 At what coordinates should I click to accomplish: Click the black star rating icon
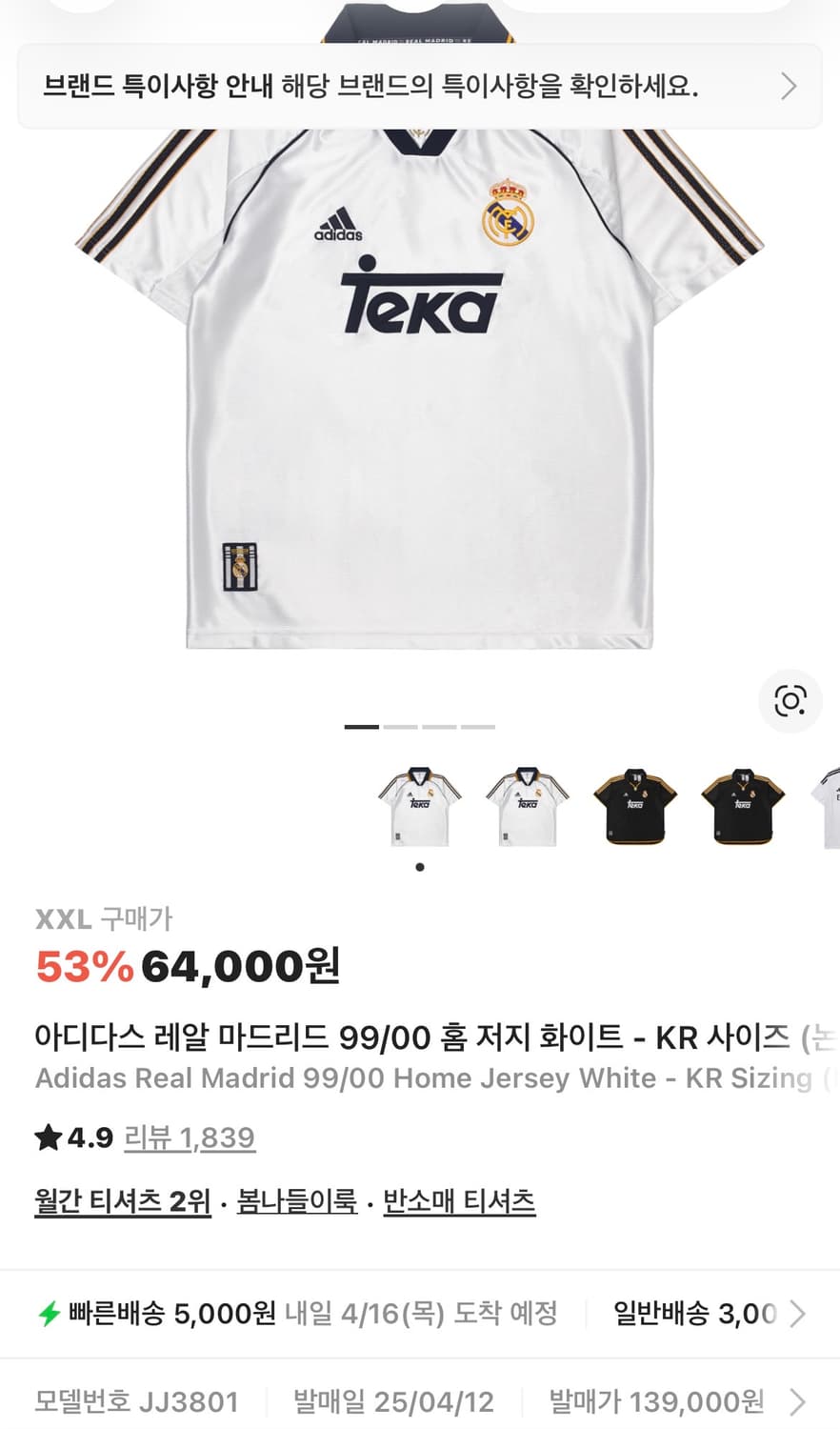point(48,1136)
